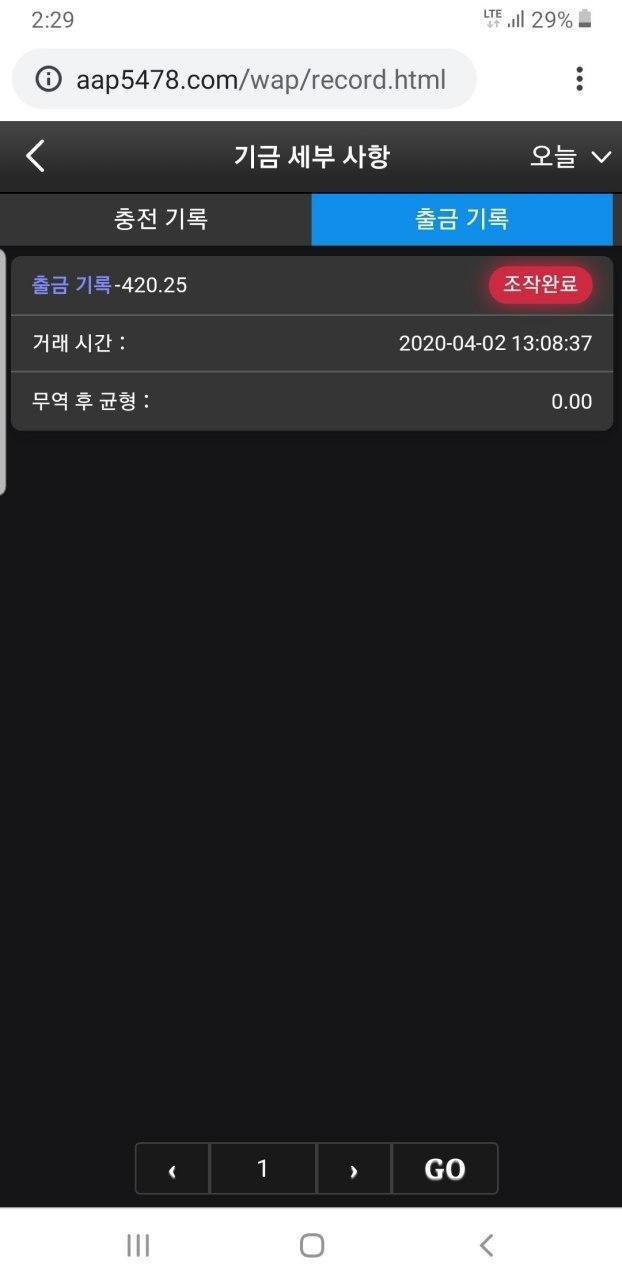This screenshot has width=622, height=1280.
Task: Expand the 오늘 date filter dropdown
Action: (569, 157)
